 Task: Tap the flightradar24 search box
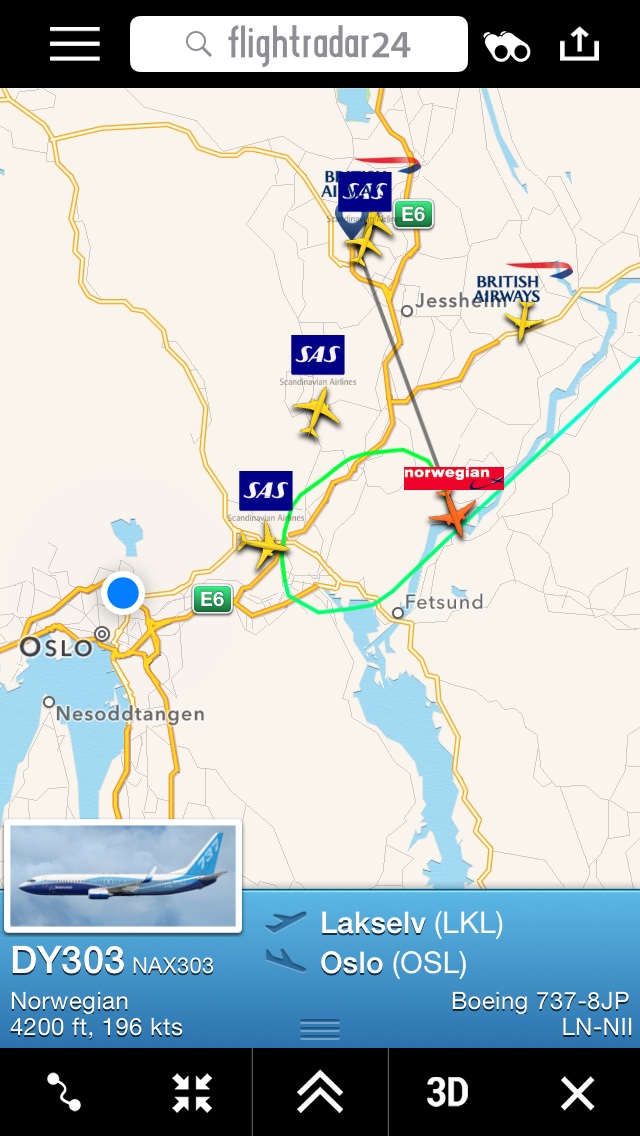(x=298, y=44)
